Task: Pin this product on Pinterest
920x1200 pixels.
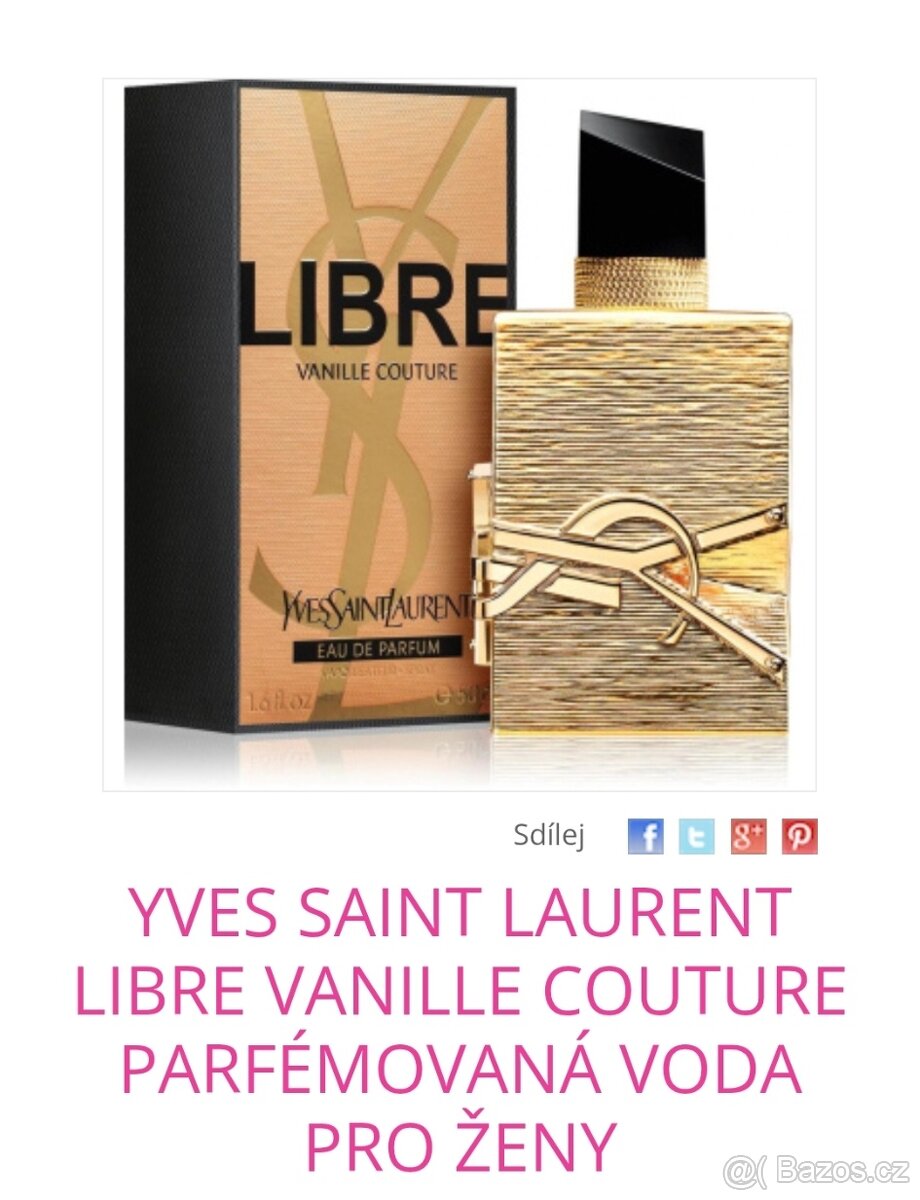Action: (799, 835)
